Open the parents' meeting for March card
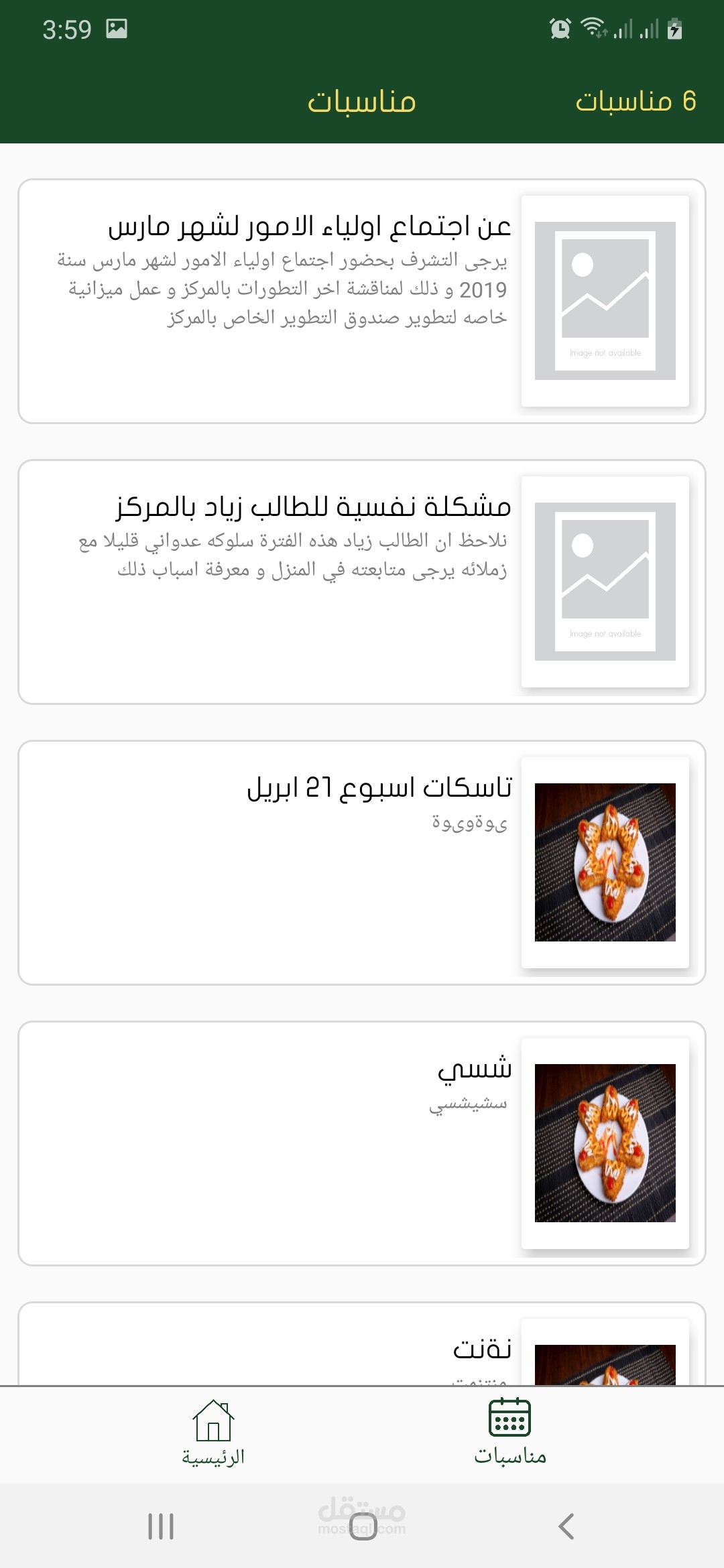724x1568 pixels. (x=362, y=302)
